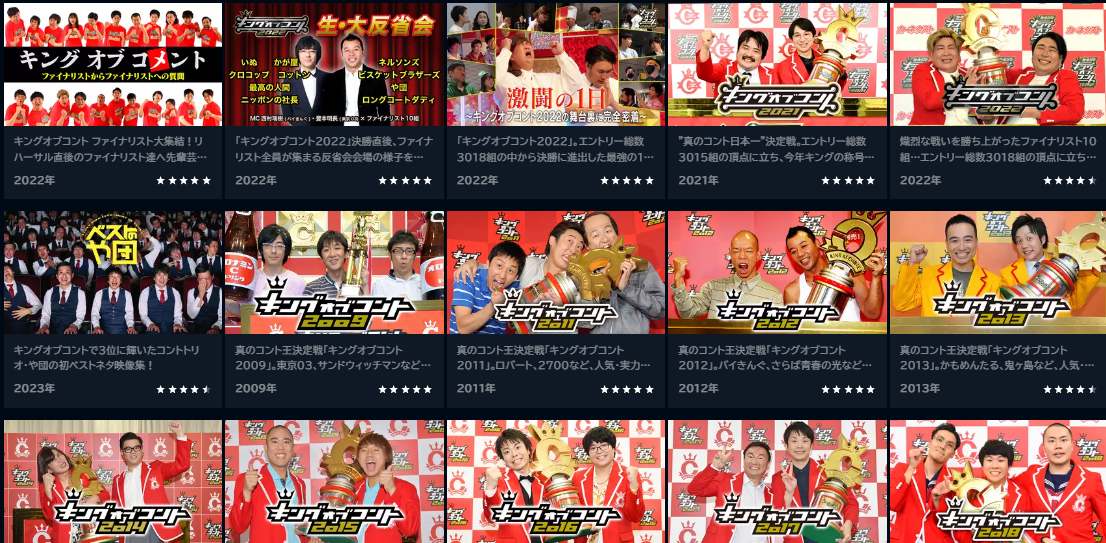Image resolution: width=1106 pixels, height=543 pixels.
Task: Open the King of Conte 2013 card
Action: (x=998, y=272)
